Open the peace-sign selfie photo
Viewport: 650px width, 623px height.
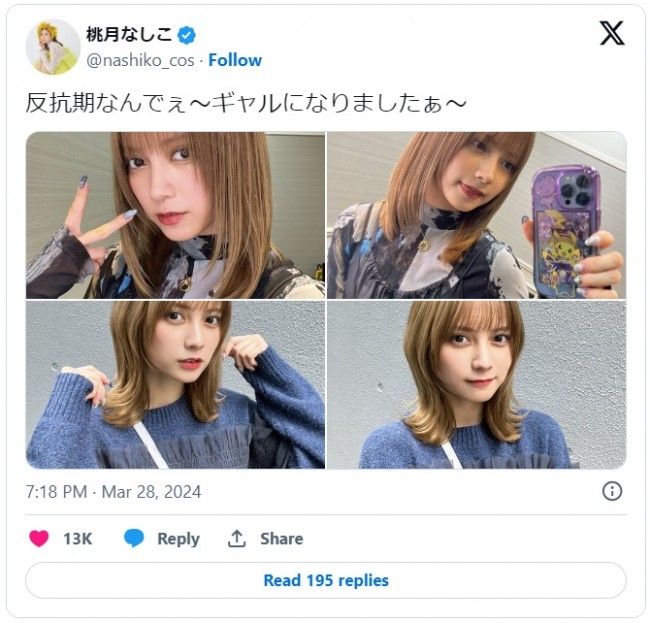175,215
